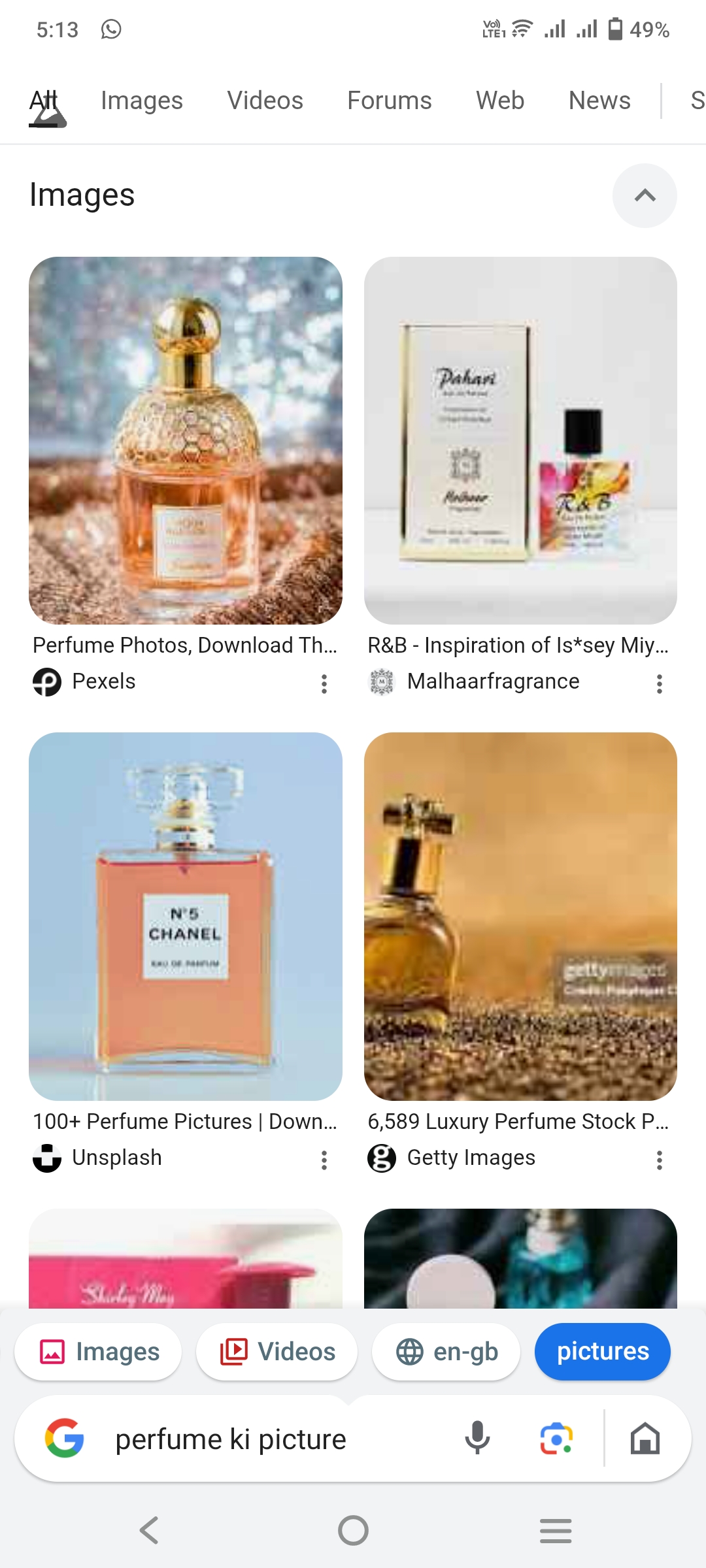Screen dimensions: 706x1568
Task: Switch to the Videos tab
Action: point(265,101)
